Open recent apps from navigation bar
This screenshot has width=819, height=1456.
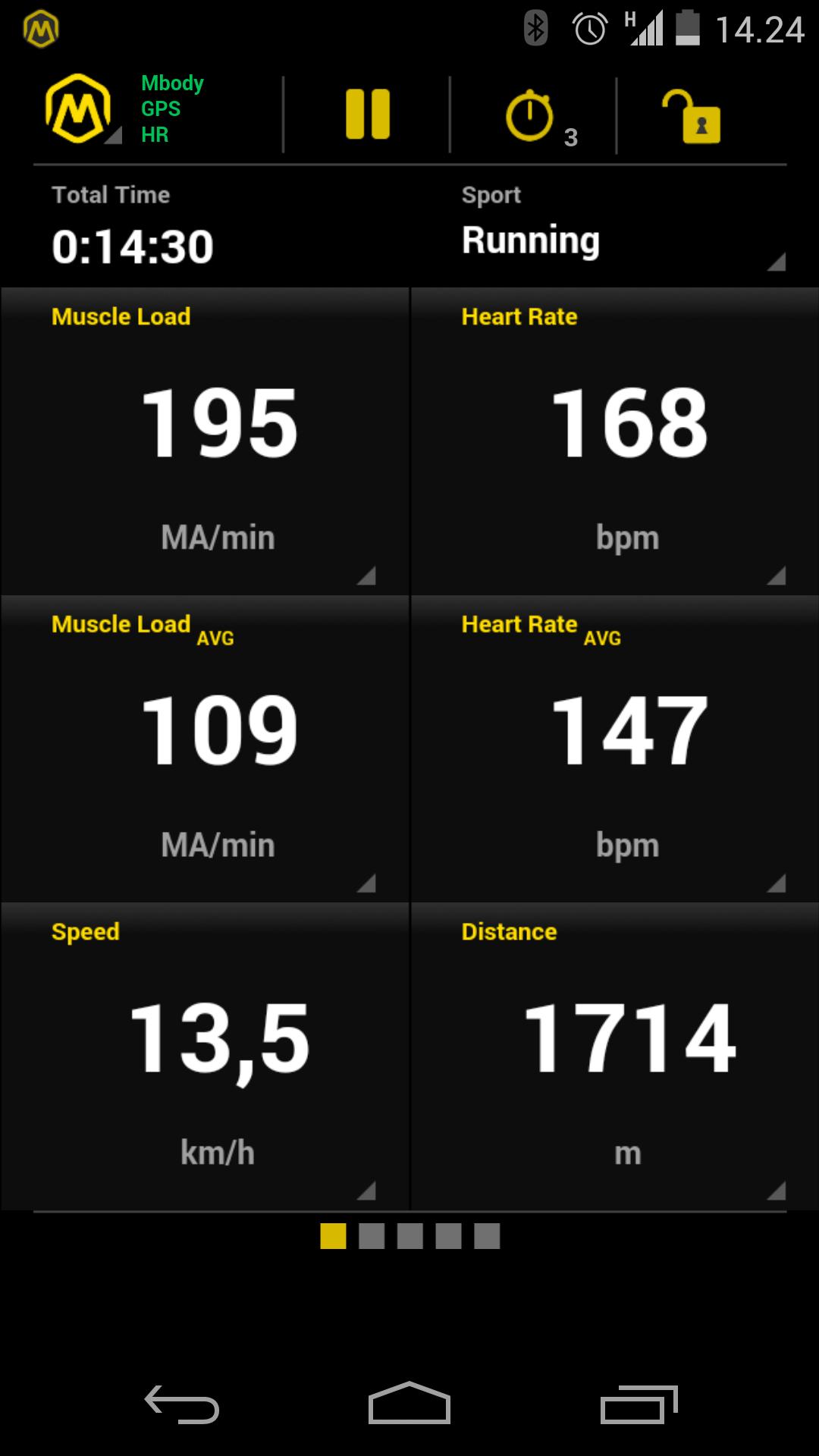639,1405
